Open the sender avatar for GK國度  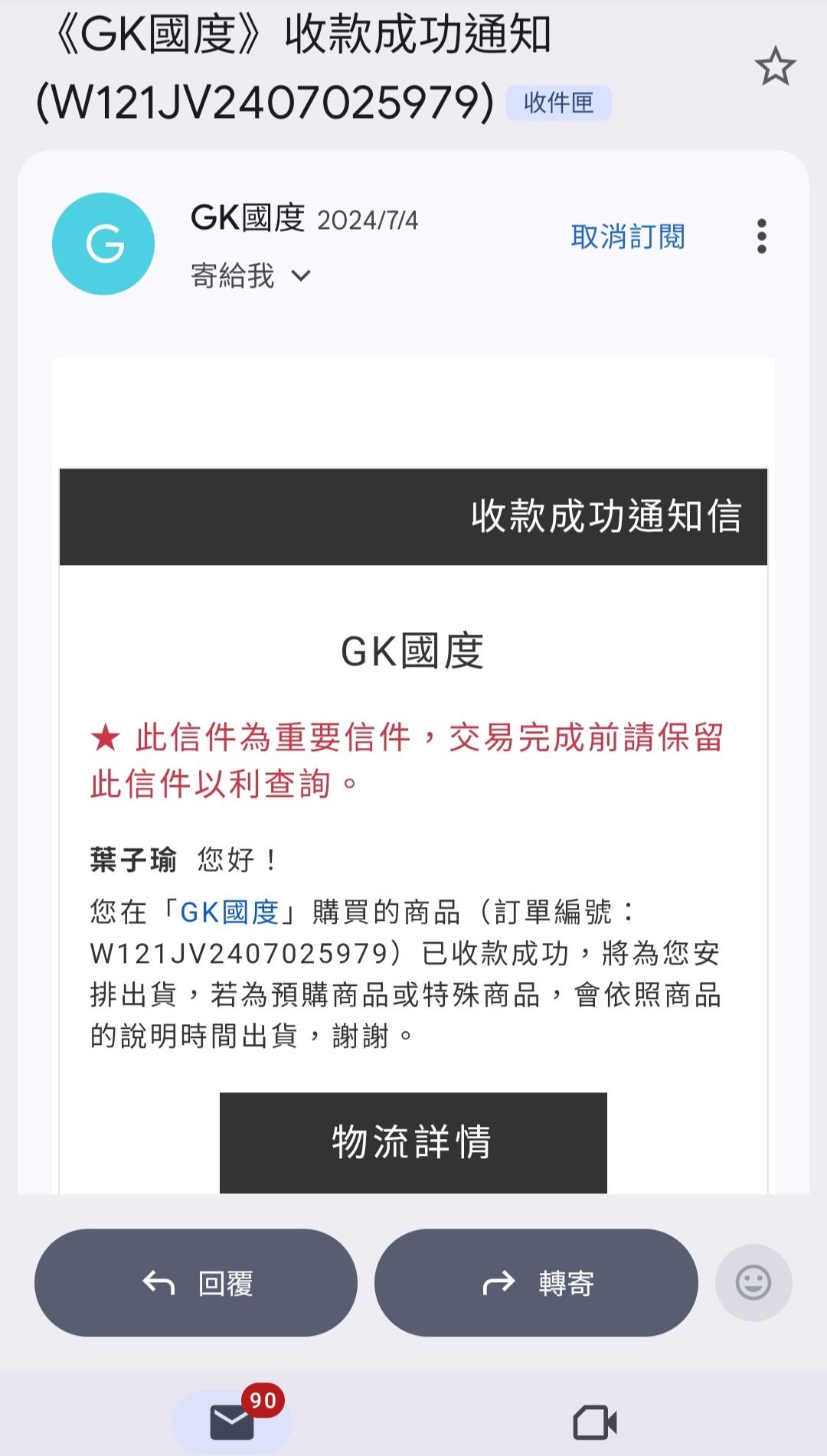103,244
